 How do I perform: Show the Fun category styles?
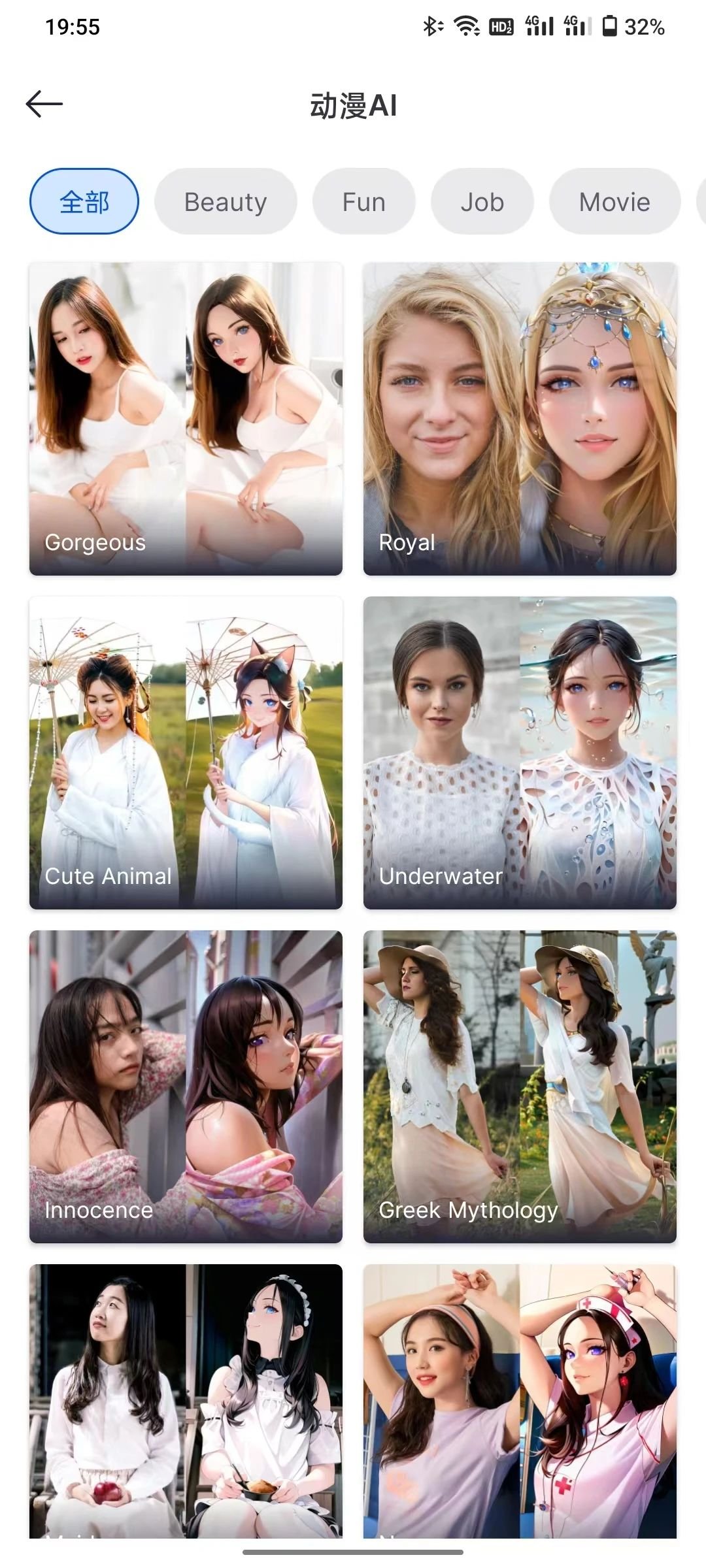pos(363,202)
